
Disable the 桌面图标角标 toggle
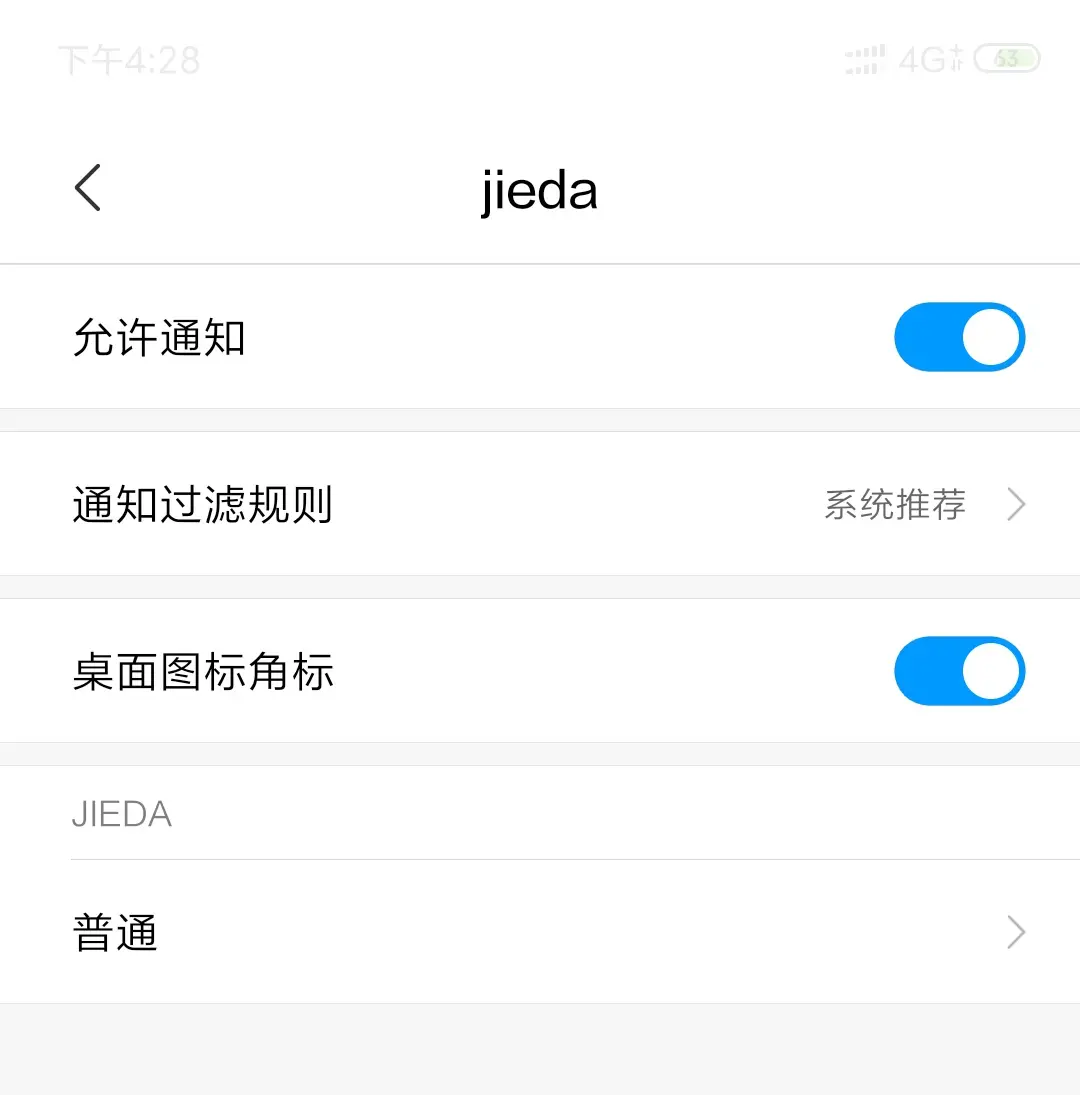tap(959, 671)
